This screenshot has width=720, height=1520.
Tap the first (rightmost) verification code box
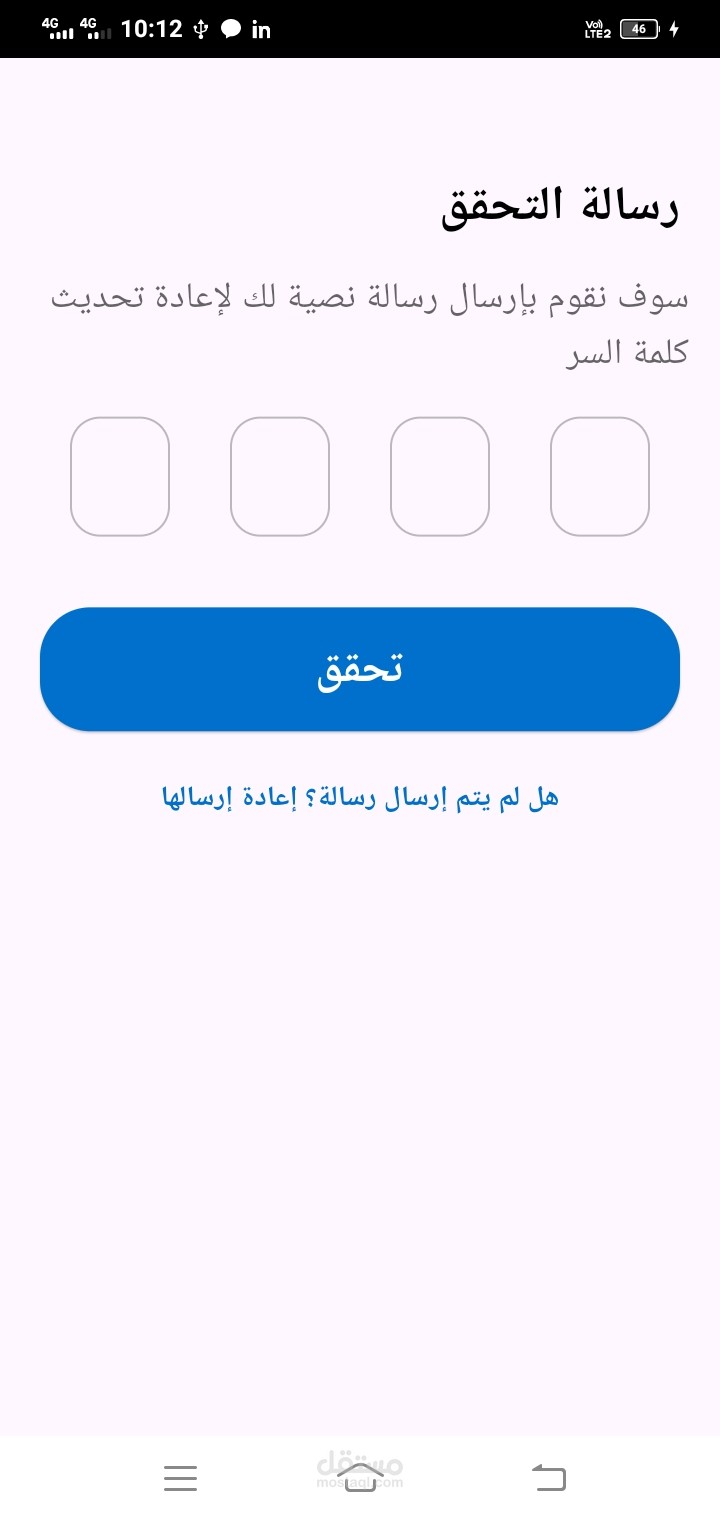[x=600, y=477]
